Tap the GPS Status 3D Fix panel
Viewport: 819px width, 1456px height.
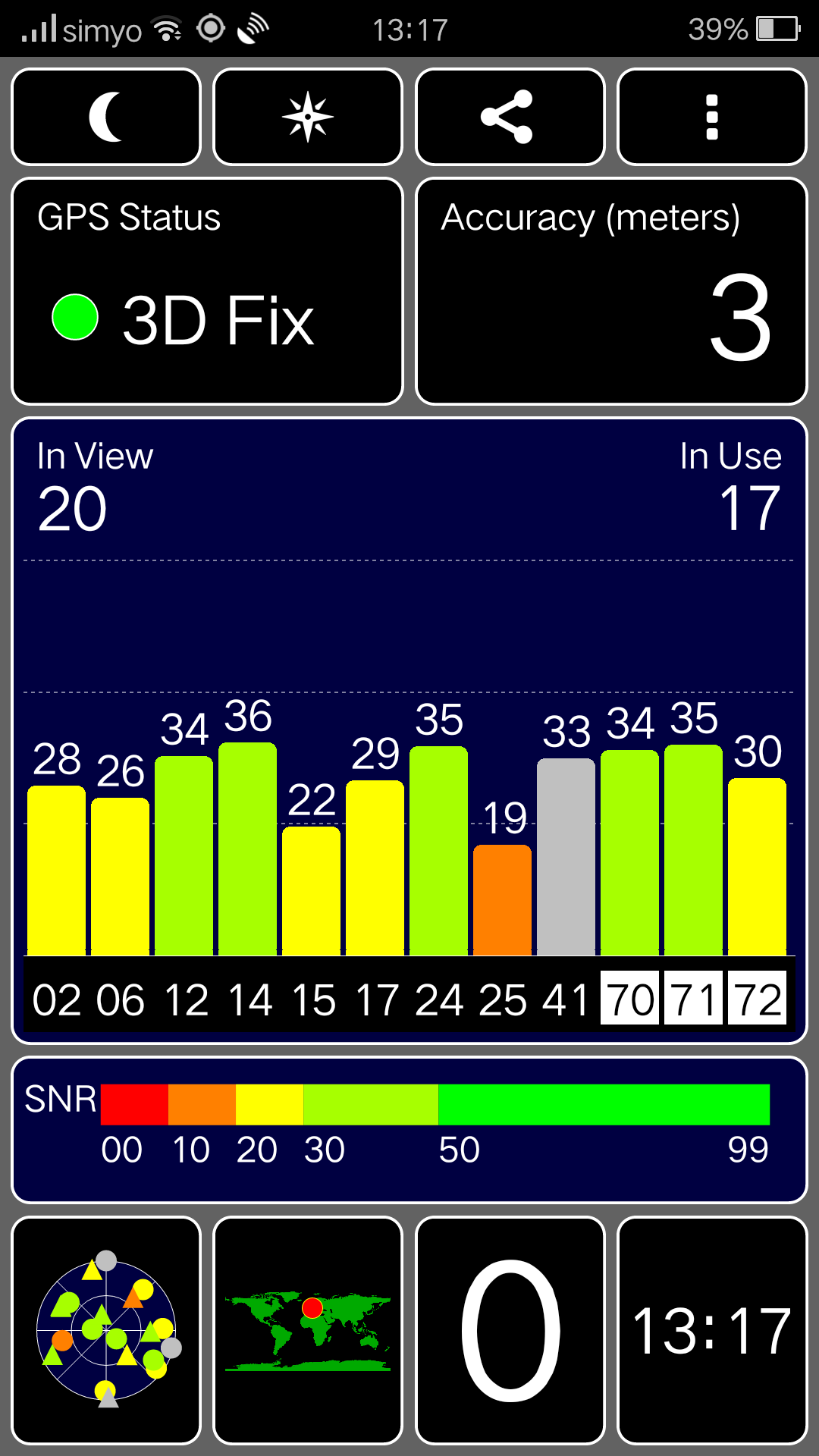click(207, 291)
